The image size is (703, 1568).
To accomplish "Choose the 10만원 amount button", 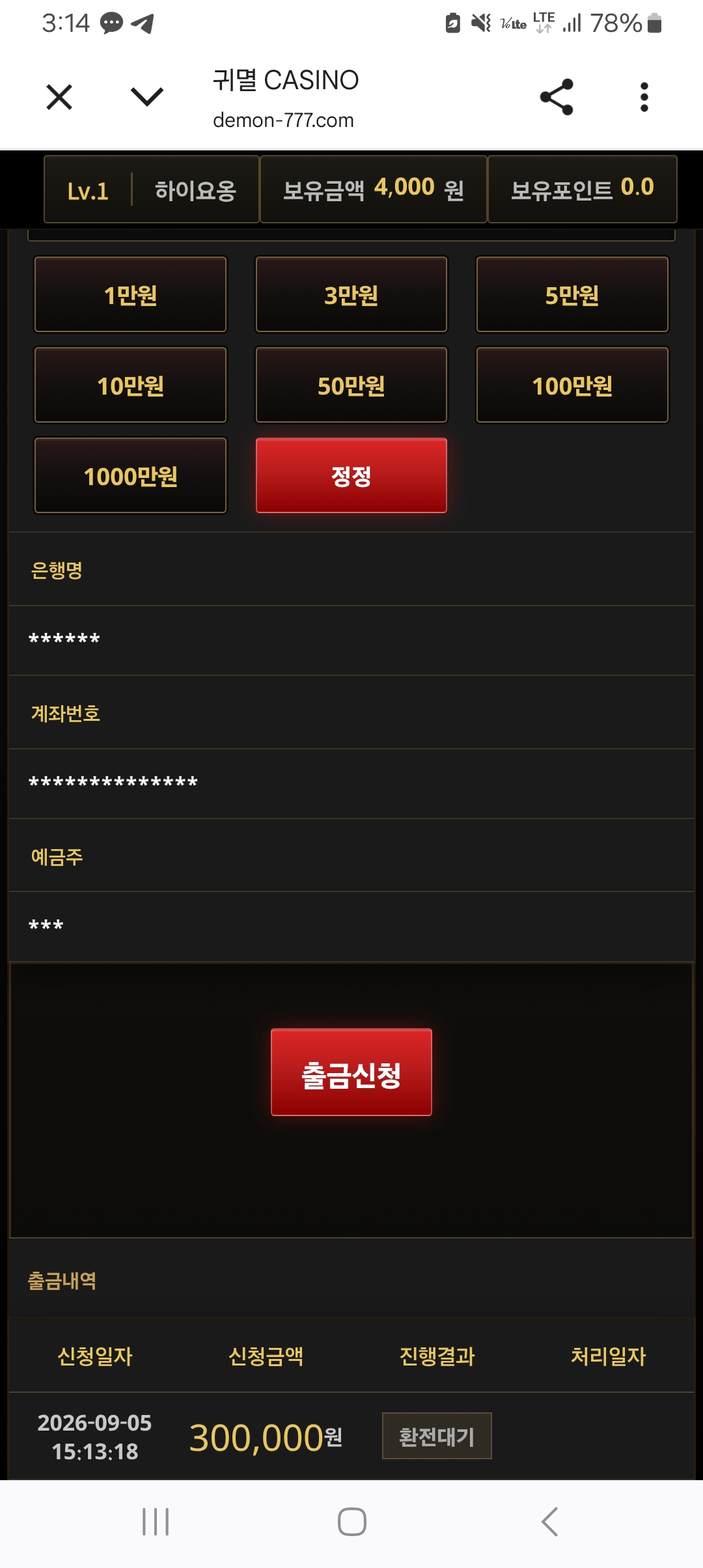I will [x=130, y=385].
